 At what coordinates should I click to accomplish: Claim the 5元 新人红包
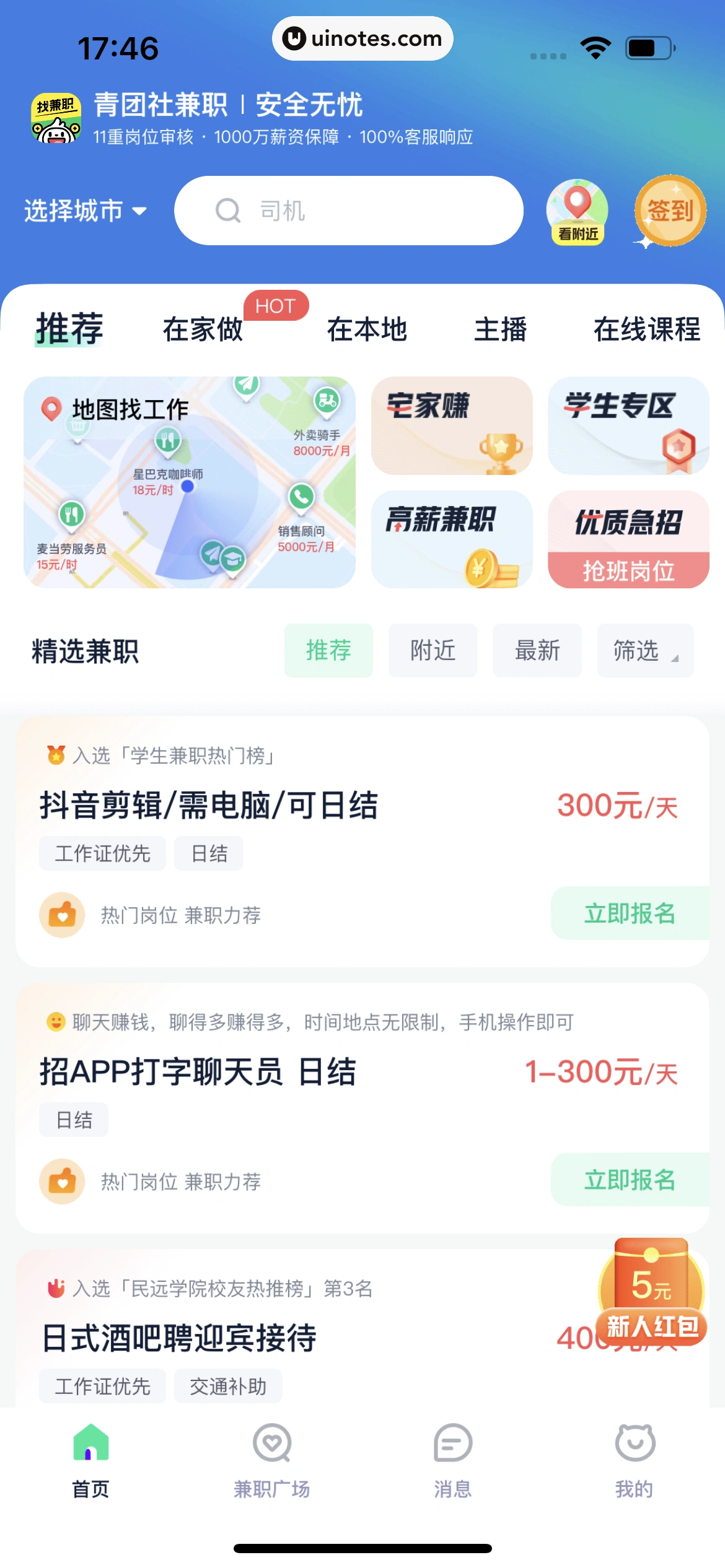(x=651, y=1294)
